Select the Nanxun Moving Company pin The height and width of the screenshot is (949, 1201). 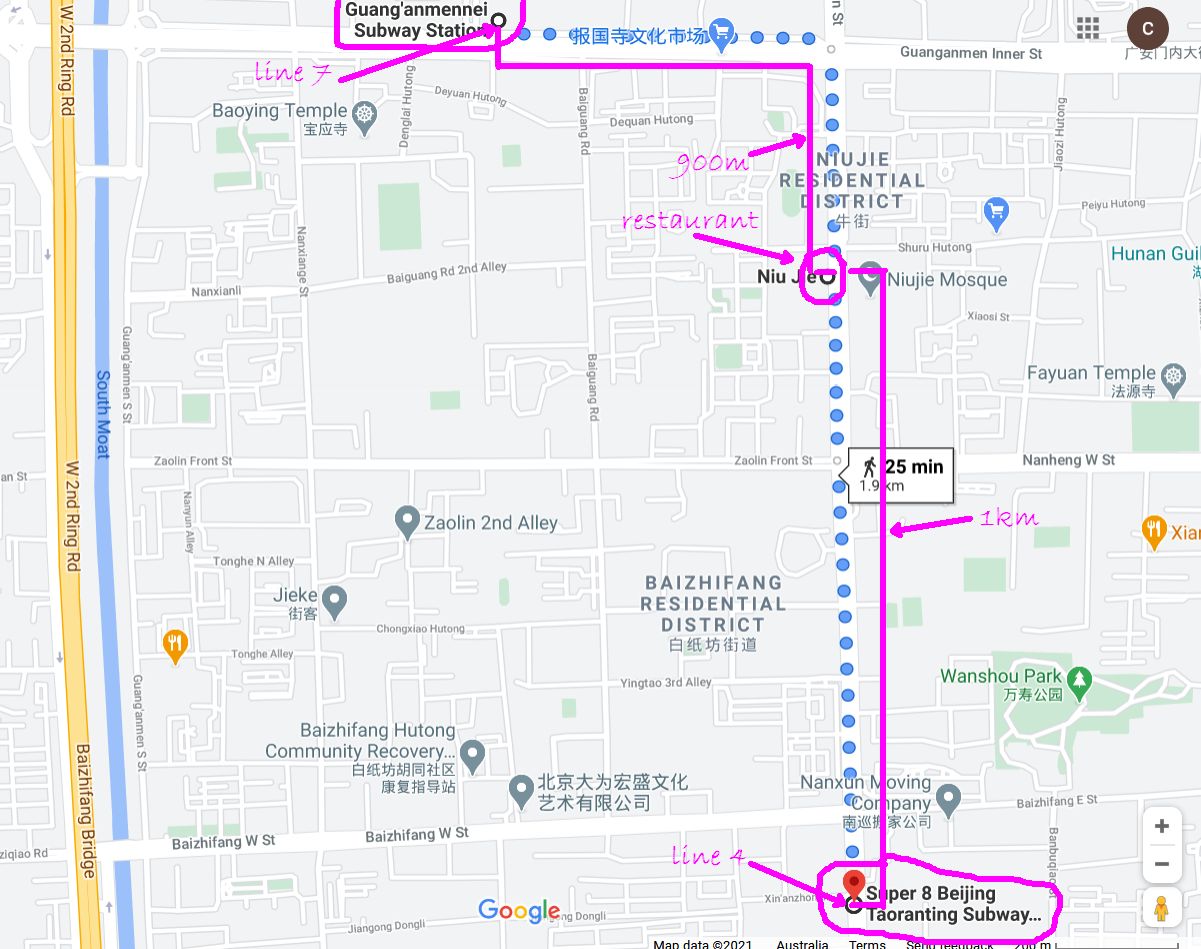click(x=948, y=799)
